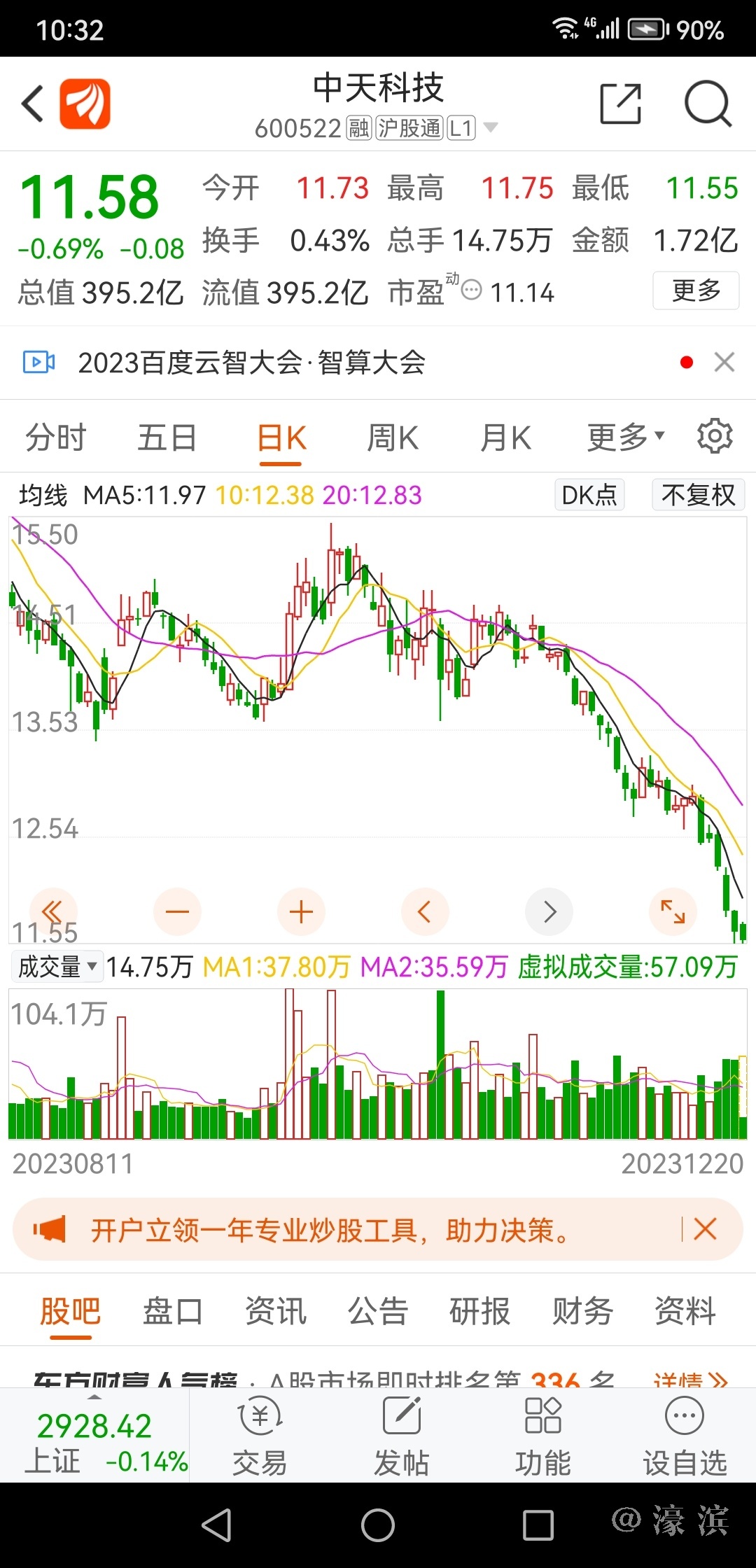
Task: Open the stock search
Action: [x=707, y=104]
